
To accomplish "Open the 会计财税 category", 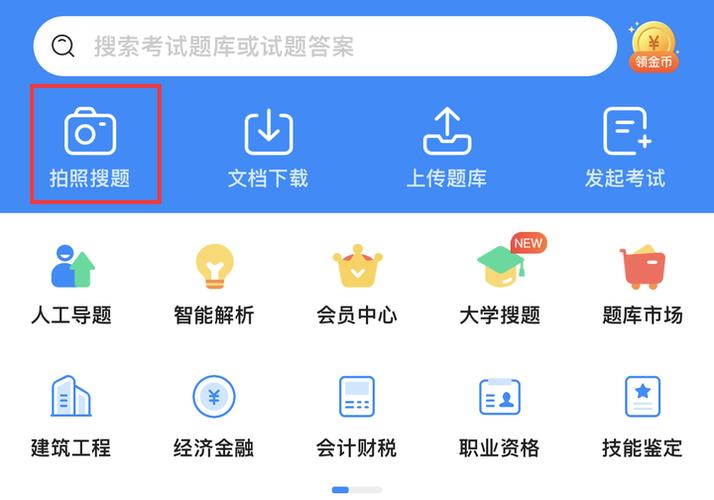I will [357, 416].
